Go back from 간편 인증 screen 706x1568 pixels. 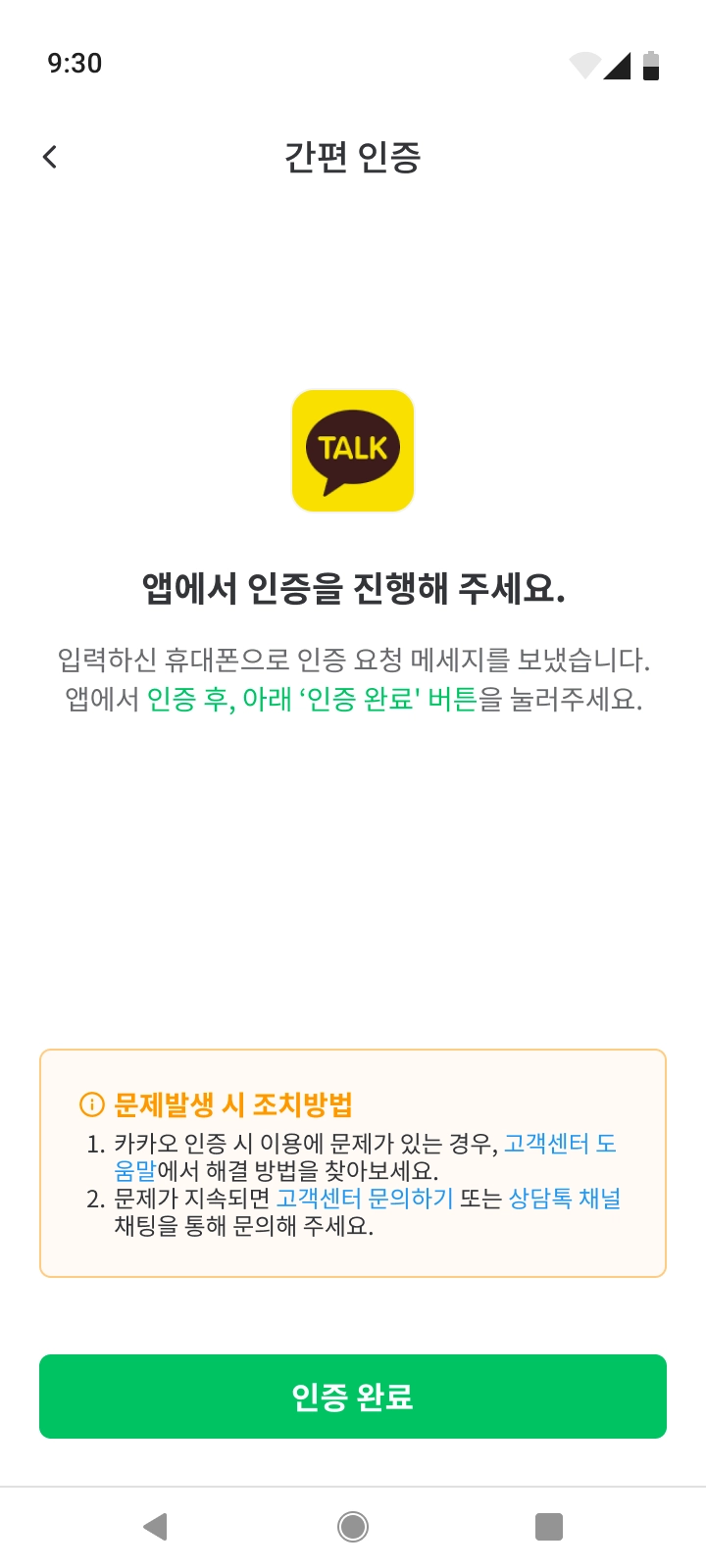[x=51, y=157]
